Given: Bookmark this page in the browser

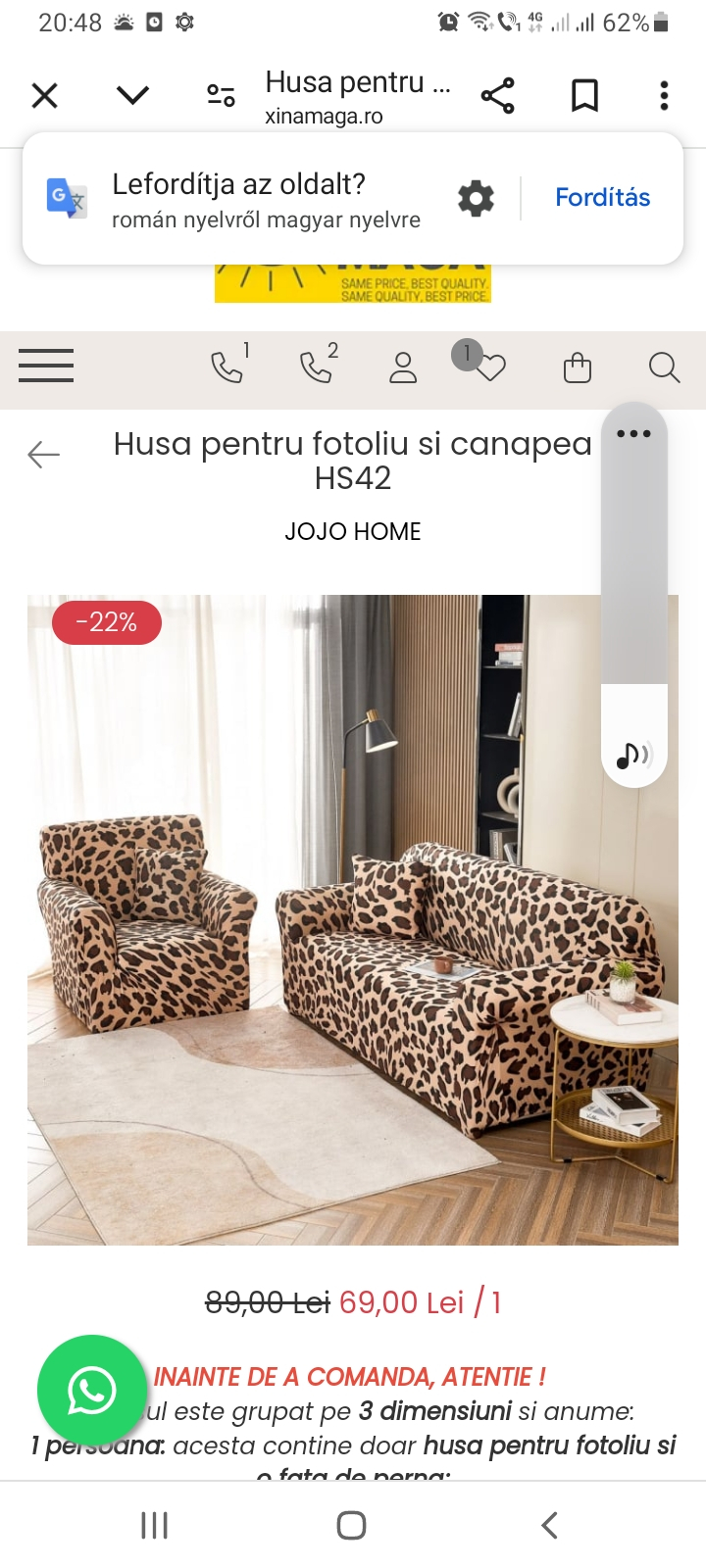Looking at the screenshot, I should [x=584, y=96].
